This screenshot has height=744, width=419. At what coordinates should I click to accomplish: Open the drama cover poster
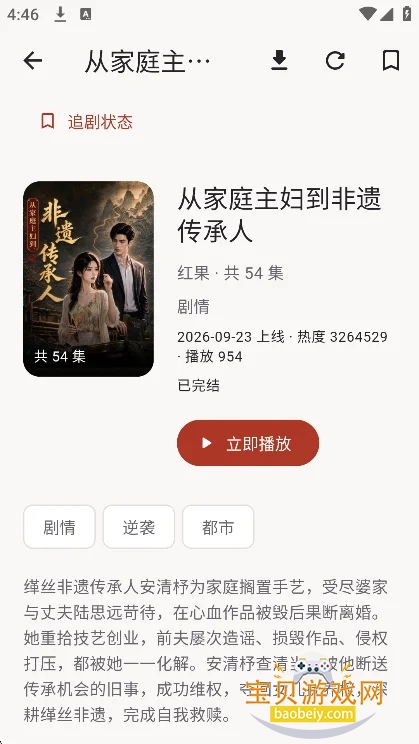coord(88,279)
